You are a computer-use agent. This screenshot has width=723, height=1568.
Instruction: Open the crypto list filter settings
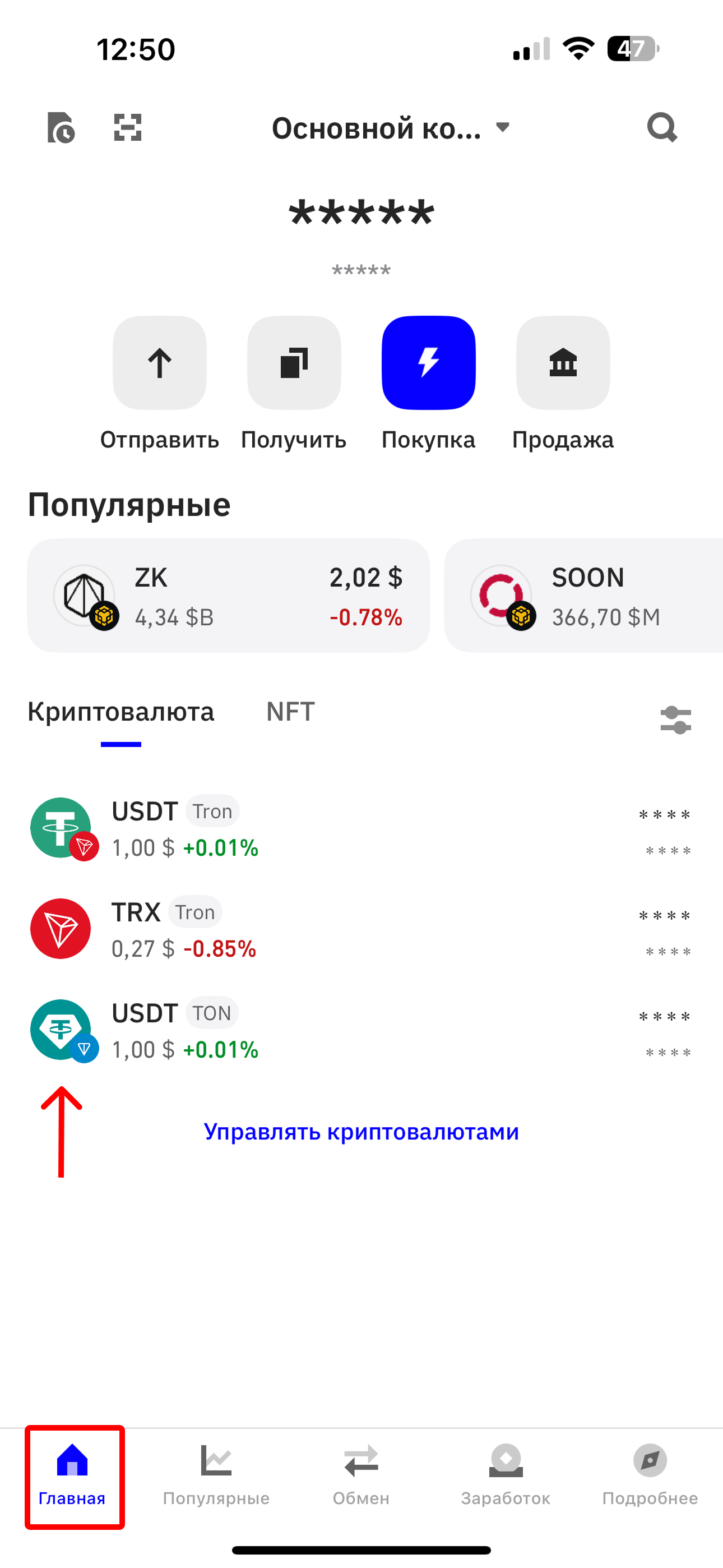(675, 720)
